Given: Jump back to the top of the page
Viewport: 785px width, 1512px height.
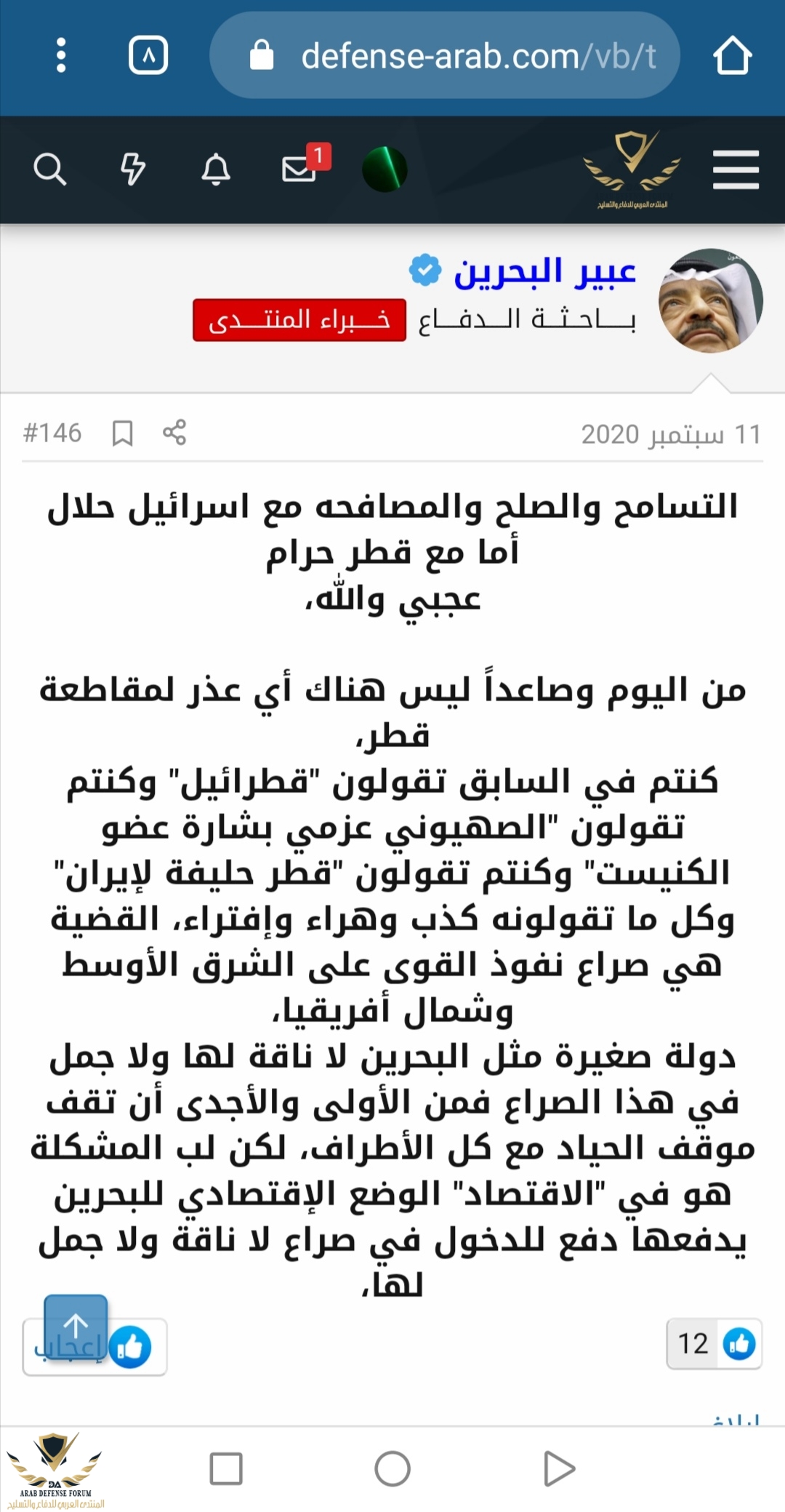Looking at the screenshot, I should pos(76,1325).
